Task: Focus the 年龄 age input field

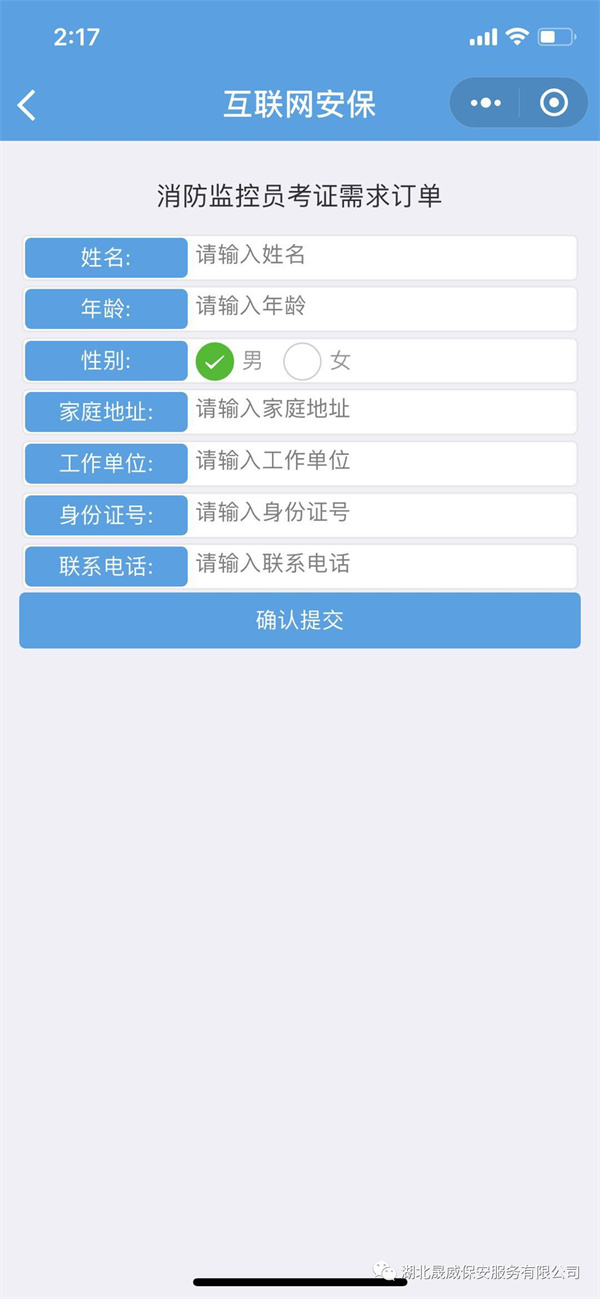Action: tap(380, 308)
